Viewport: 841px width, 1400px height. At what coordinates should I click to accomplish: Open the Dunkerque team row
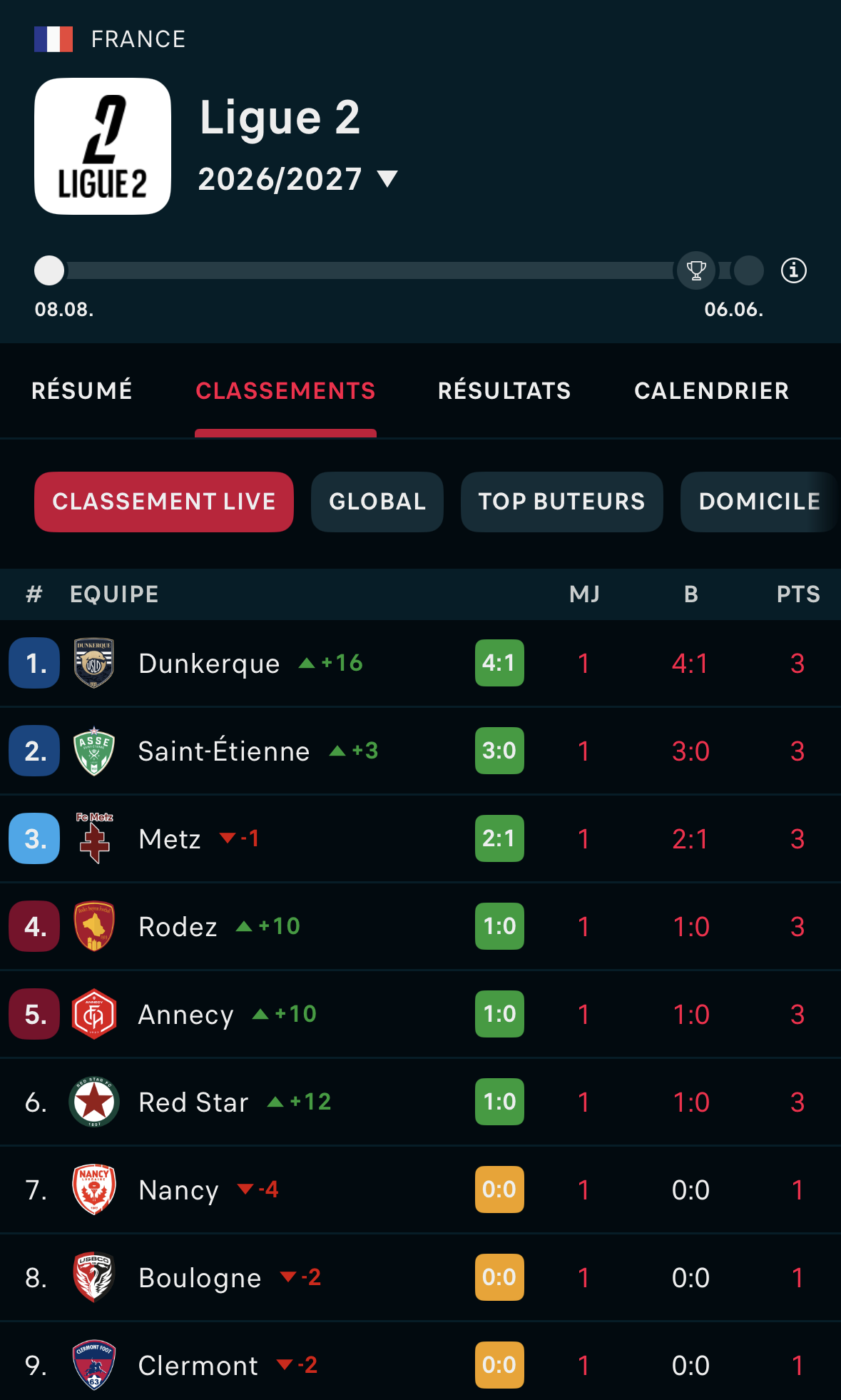click(420, 663)
